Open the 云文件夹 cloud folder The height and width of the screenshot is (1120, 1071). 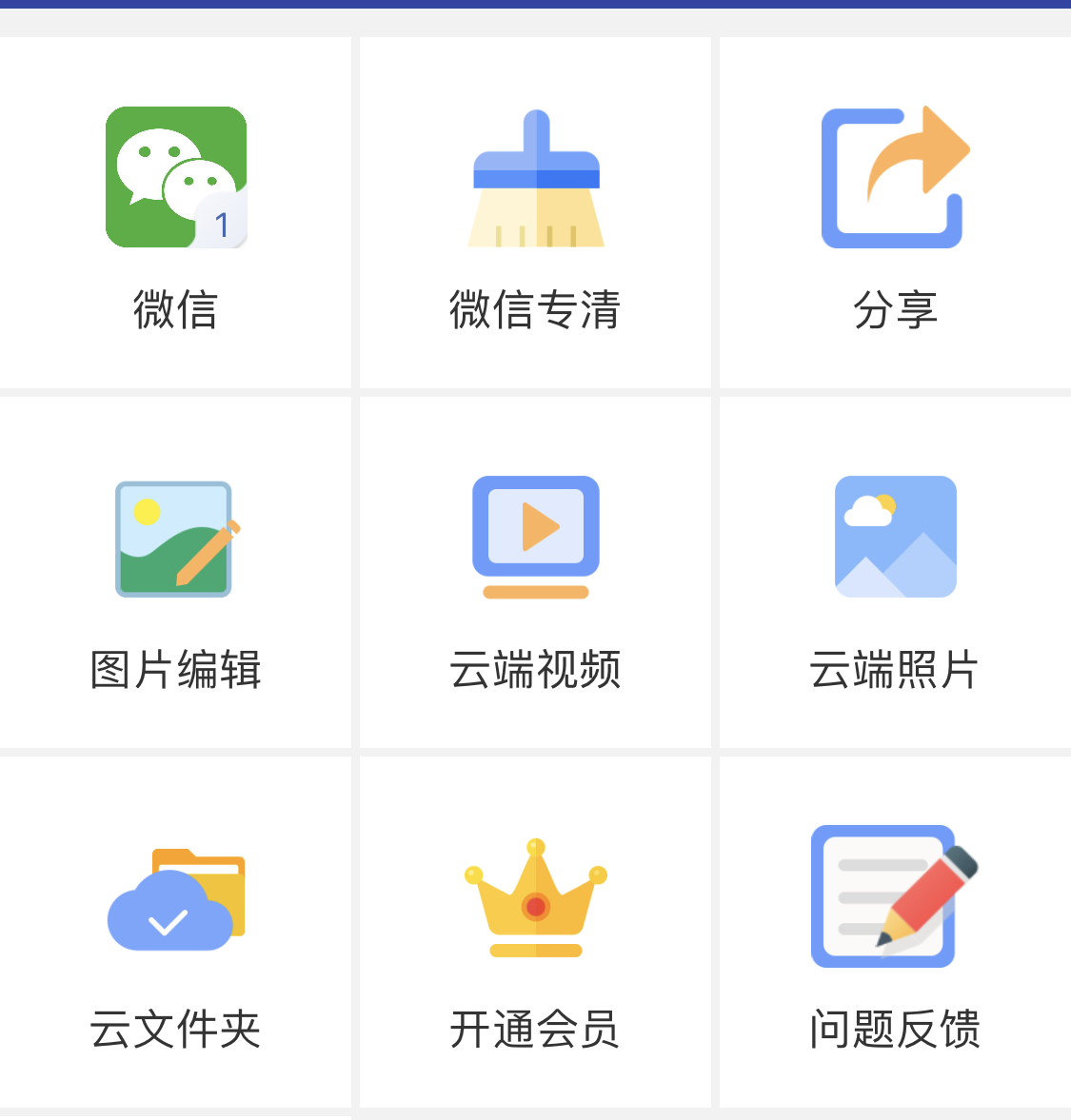176,933
